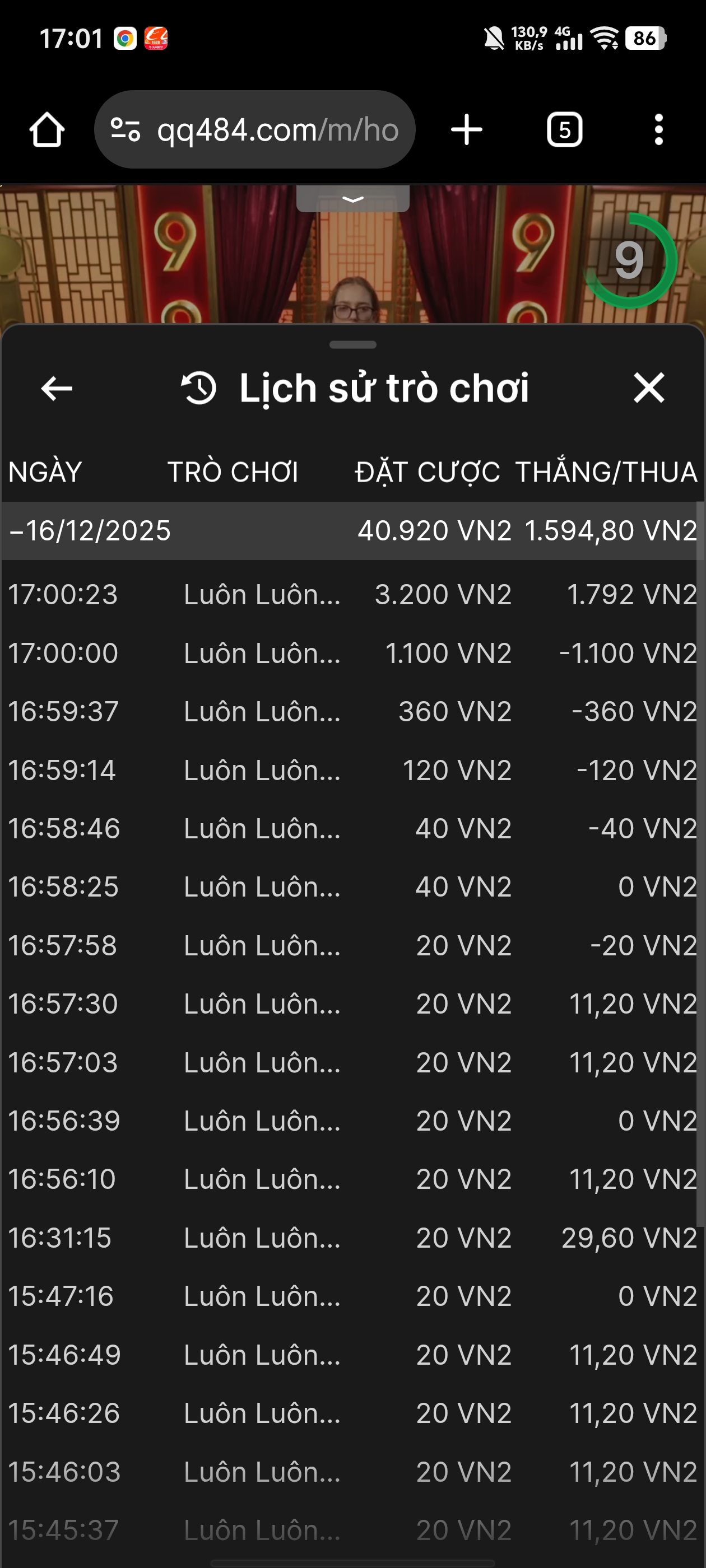
Task: Open the 16:57:58 game entry
Action: pyautogui.click(x=352, y=945)
